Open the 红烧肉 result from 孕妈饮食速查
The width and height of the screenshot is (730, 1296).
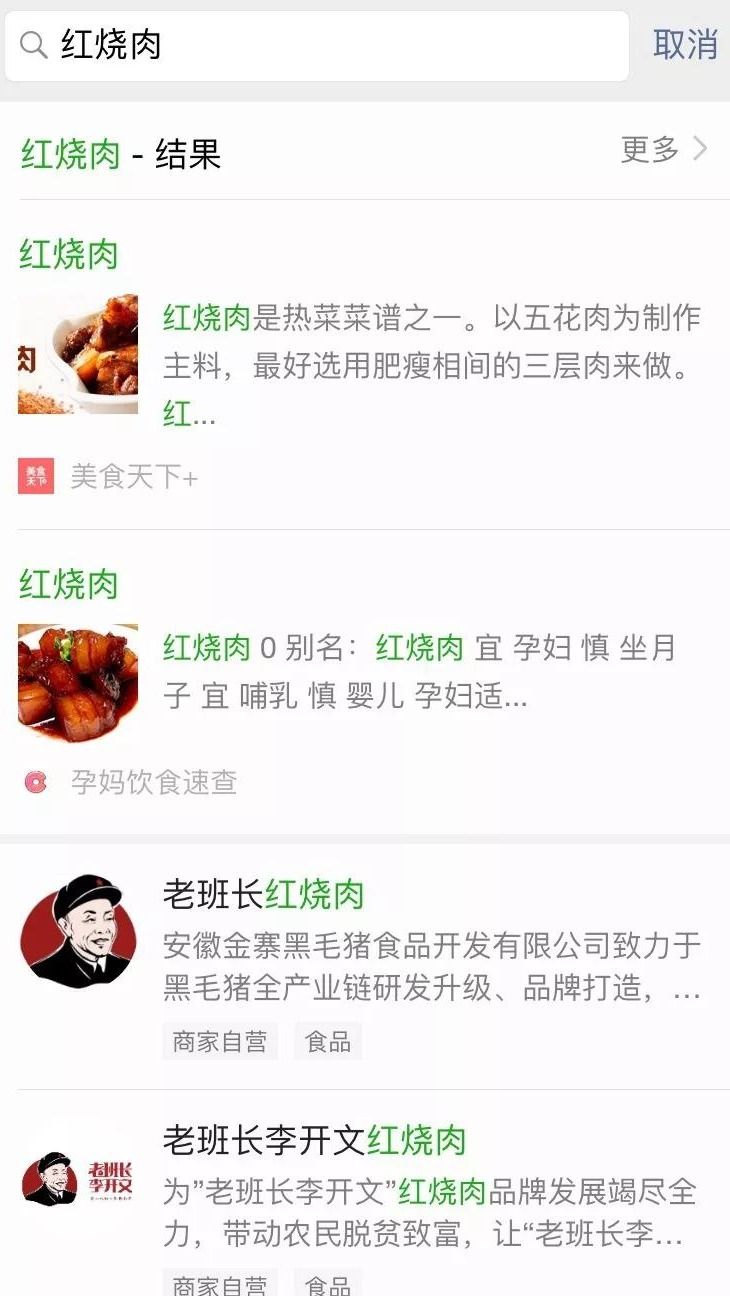[365, 682]
